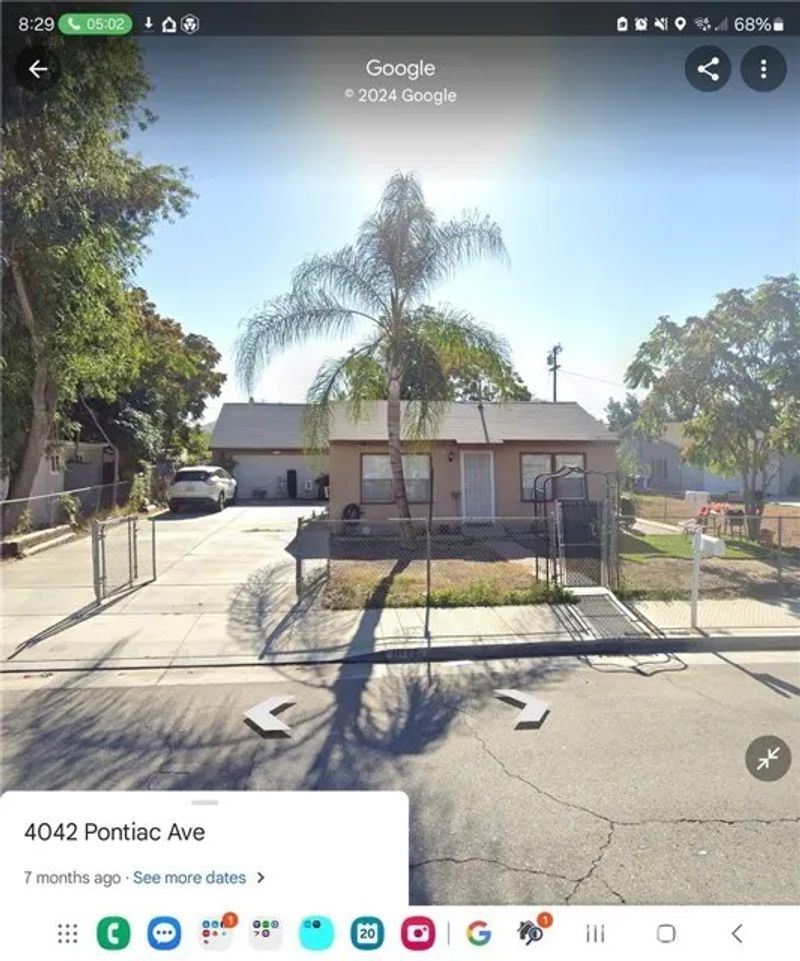Open the apps grid in taskbar
Image resolution: width=800 pixels, height=961 pixels.
(67, 933)
